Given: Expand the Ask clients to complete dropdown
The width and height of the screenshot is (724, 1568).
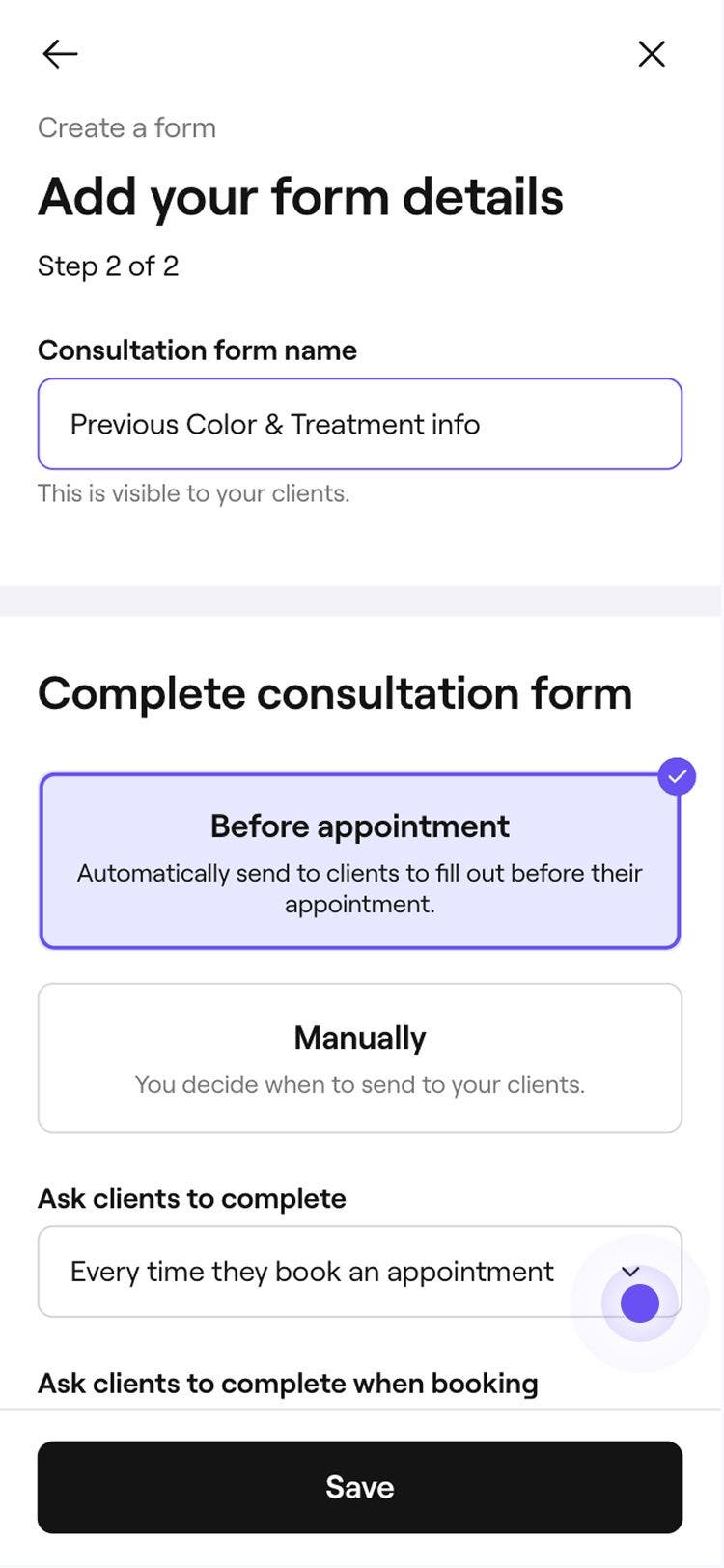Looking at the screenshot, I should (x=359, y=1272).
